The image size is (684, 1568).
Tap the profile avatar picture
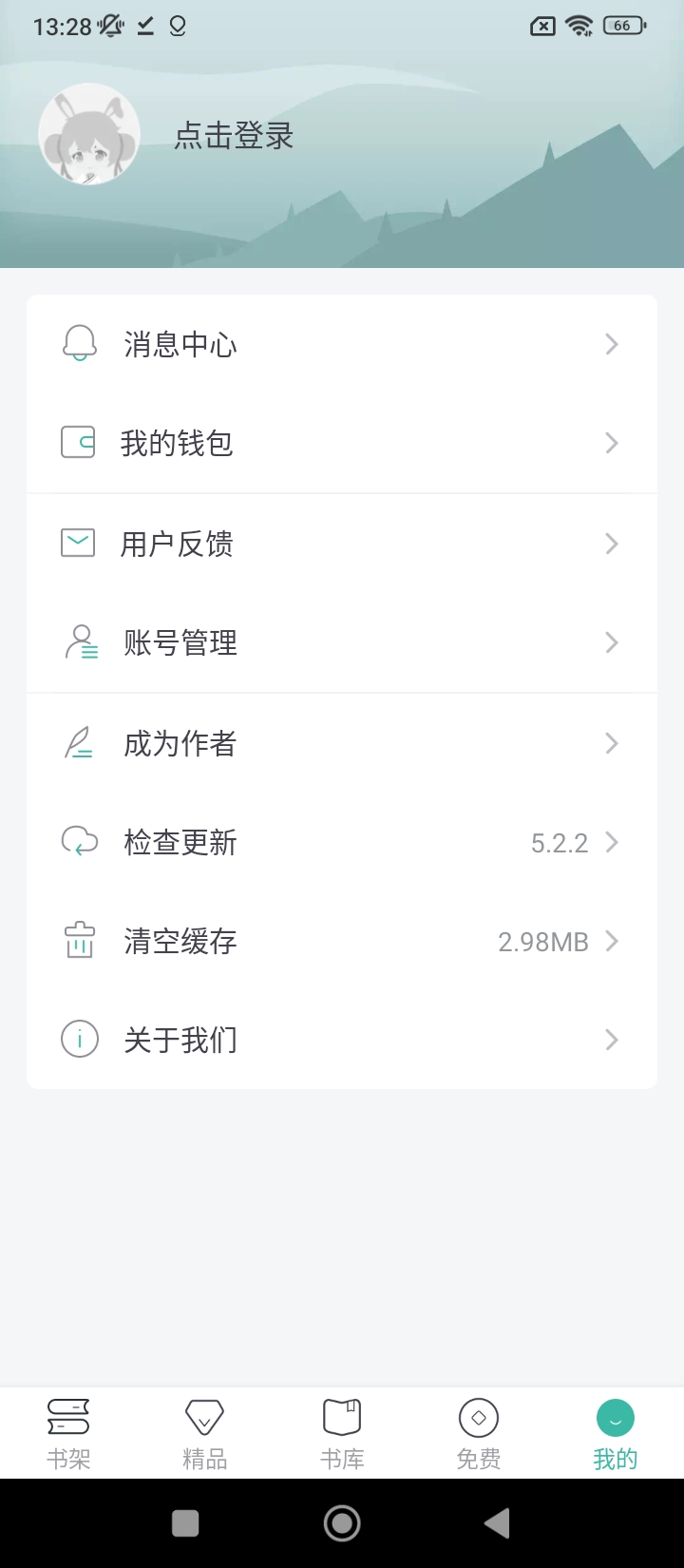point(89,135)
